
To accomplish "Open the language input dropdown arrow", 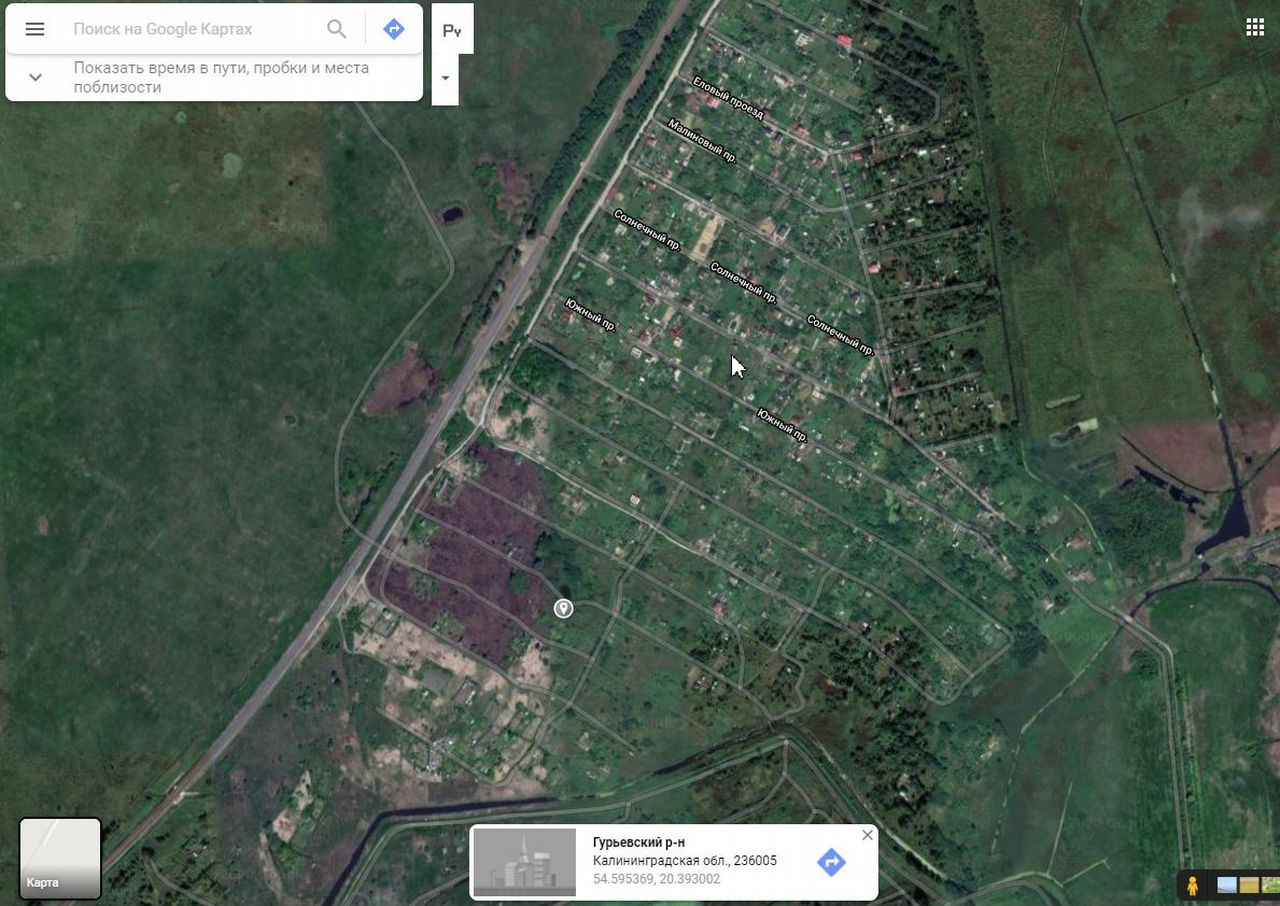I will pos(445,78).
